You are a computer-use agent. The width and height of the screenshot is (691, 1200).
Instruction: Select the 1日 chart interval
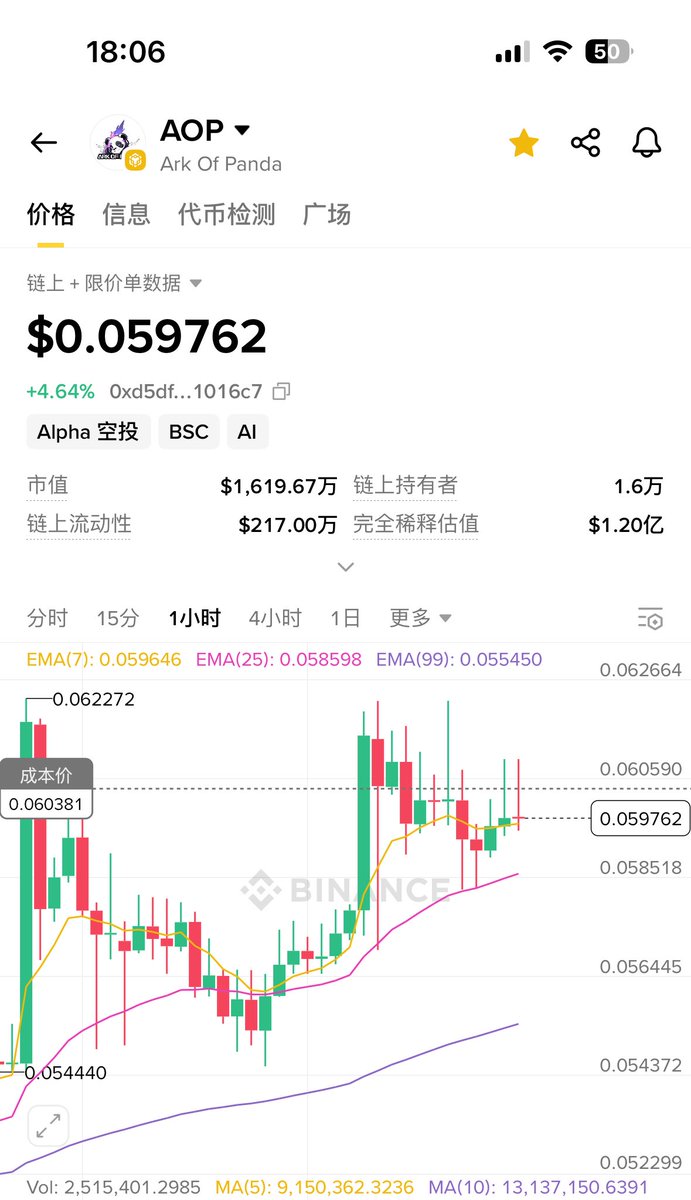click(345, 618)
